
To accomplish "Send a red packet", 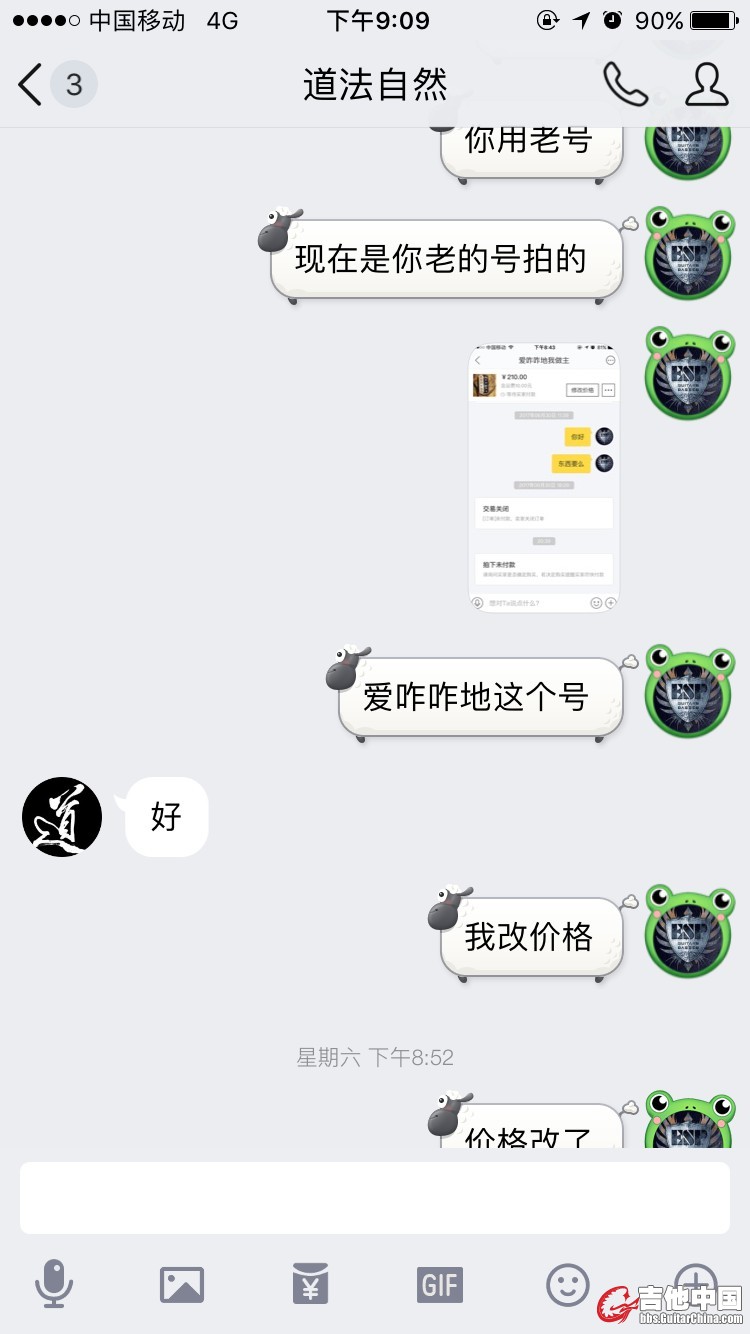I will pos(311,1283).
